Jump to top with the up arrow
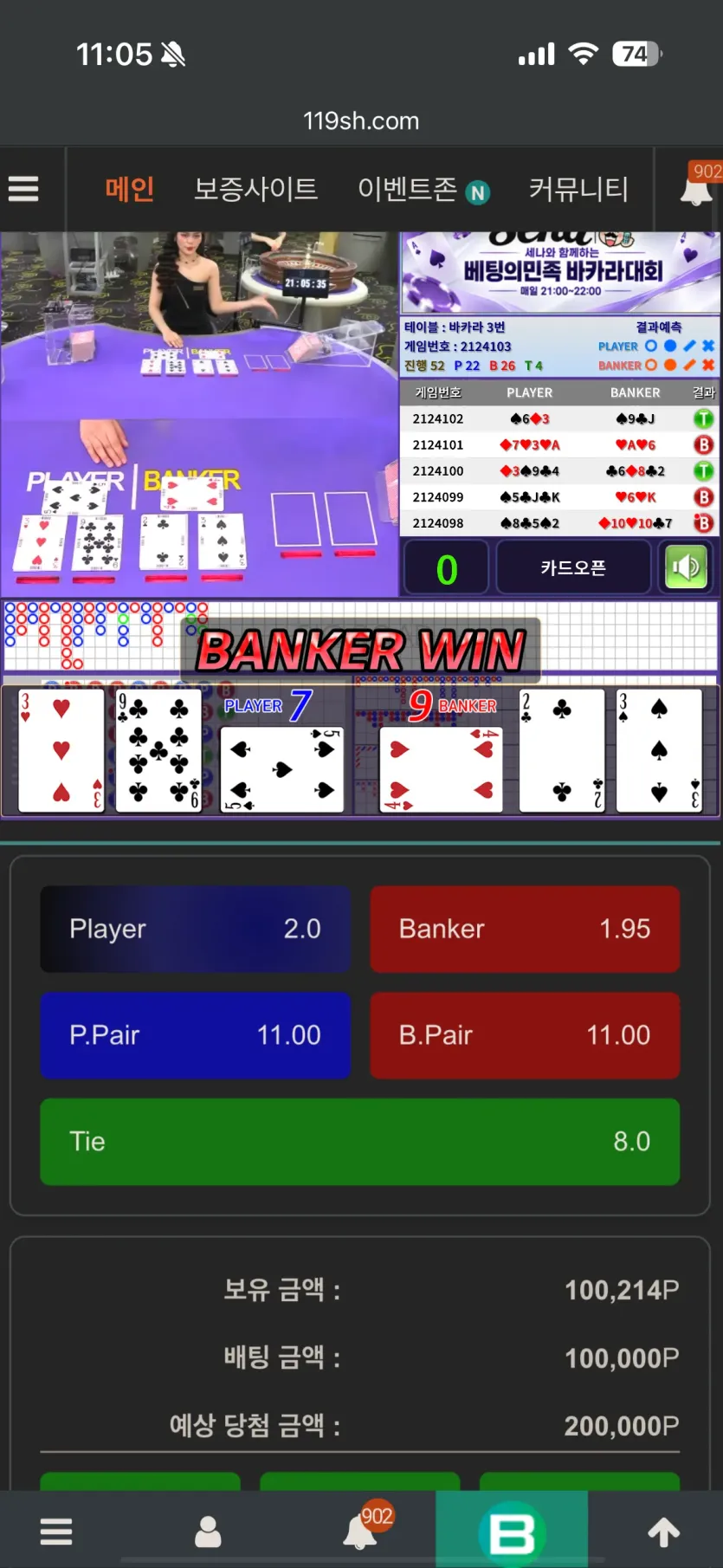 click(x=664, y=1532)
